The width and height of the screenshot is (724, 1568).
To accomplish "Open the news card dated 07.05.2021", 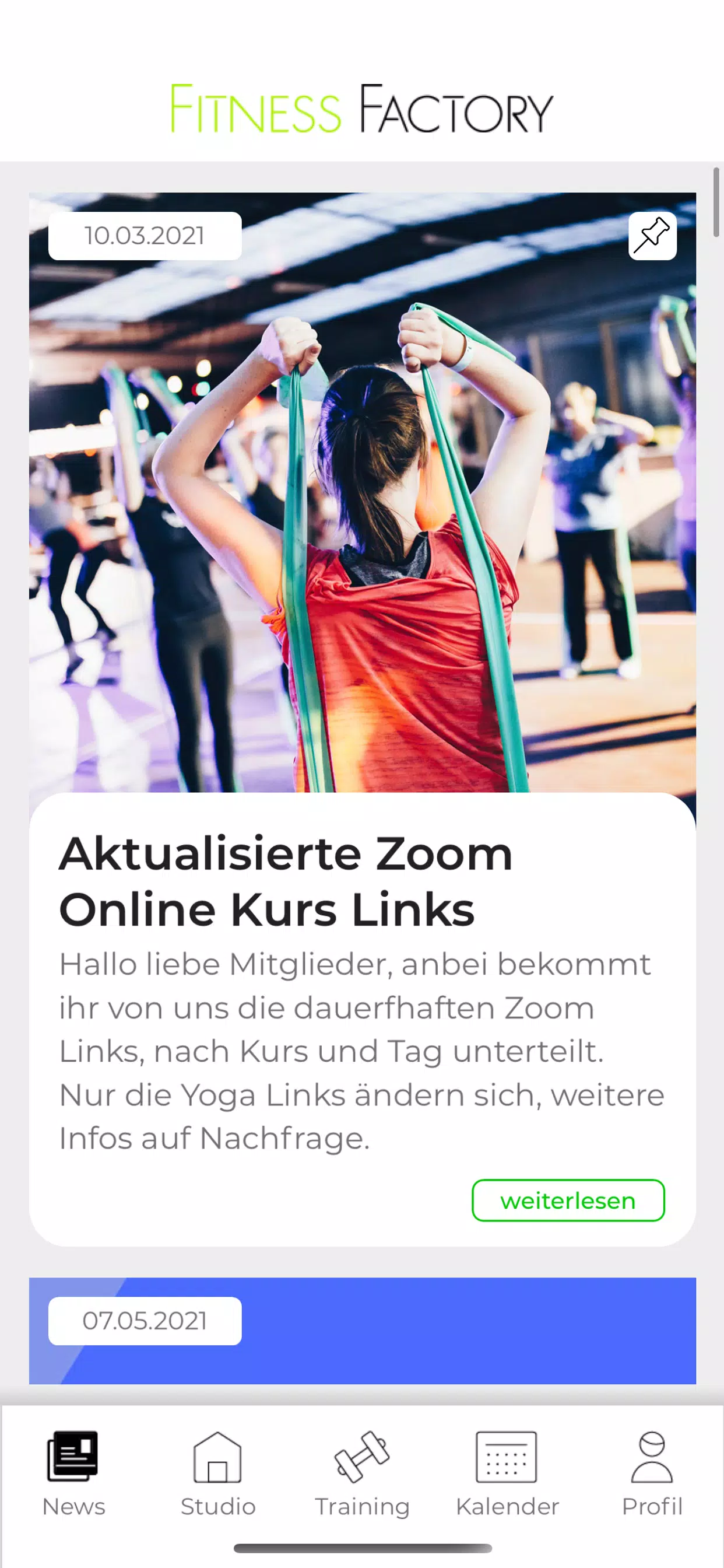I will click(x=362, y=1331).
